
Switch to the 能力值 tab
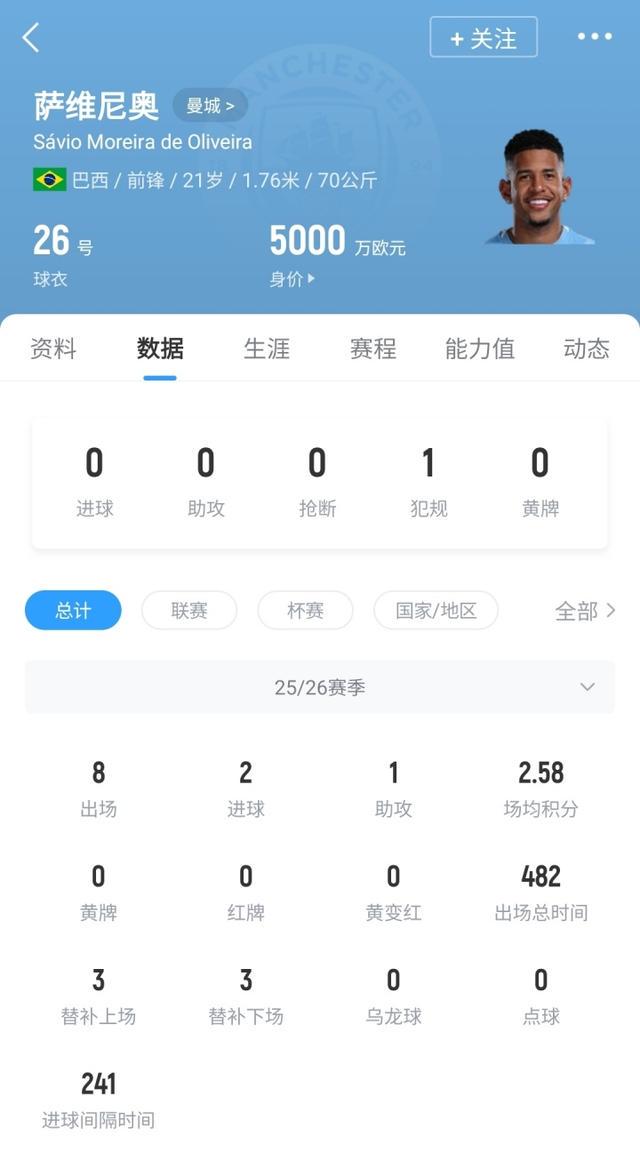(x=480, y=348)
